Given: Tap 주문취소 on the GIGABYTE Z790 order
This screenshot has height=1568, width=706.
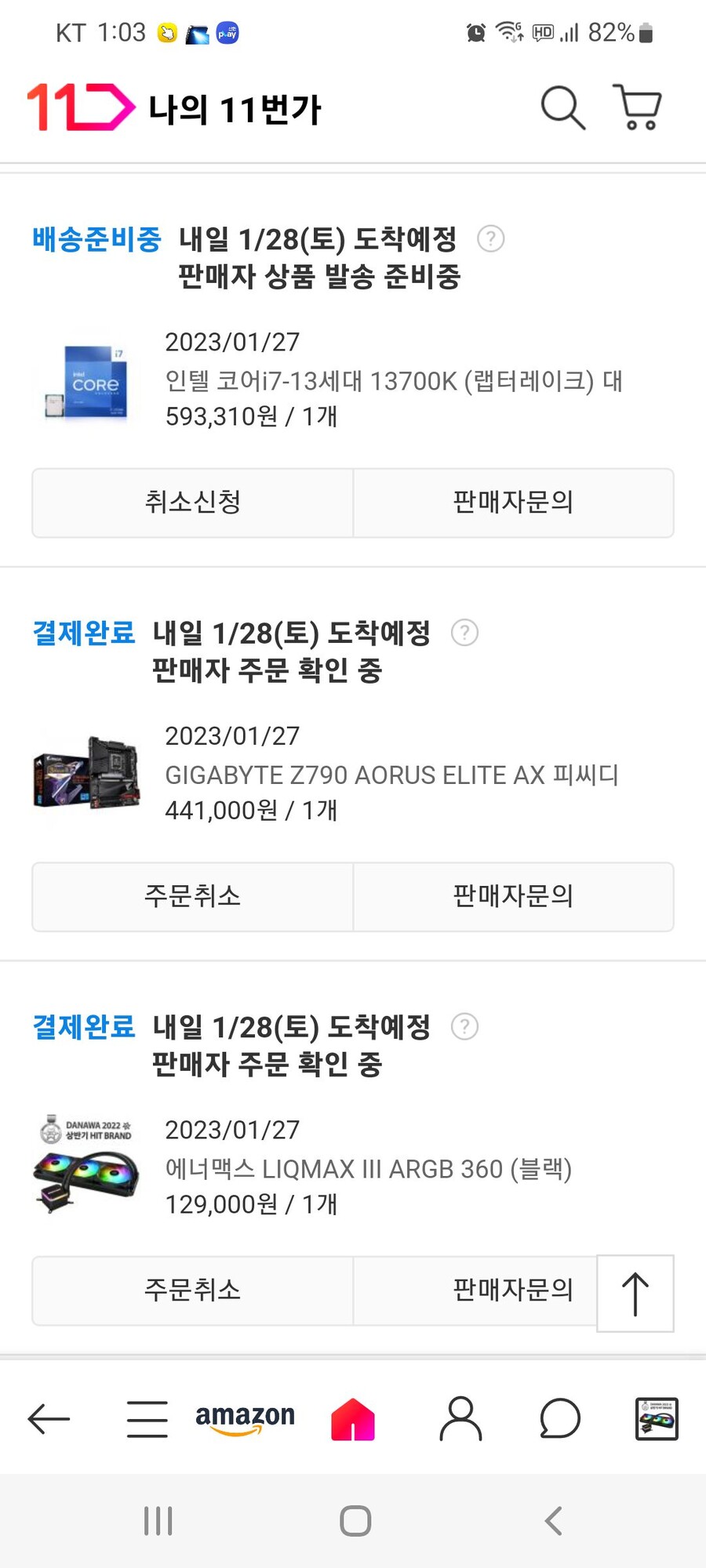Looking at the screenshot, I should tap(192, 897).
